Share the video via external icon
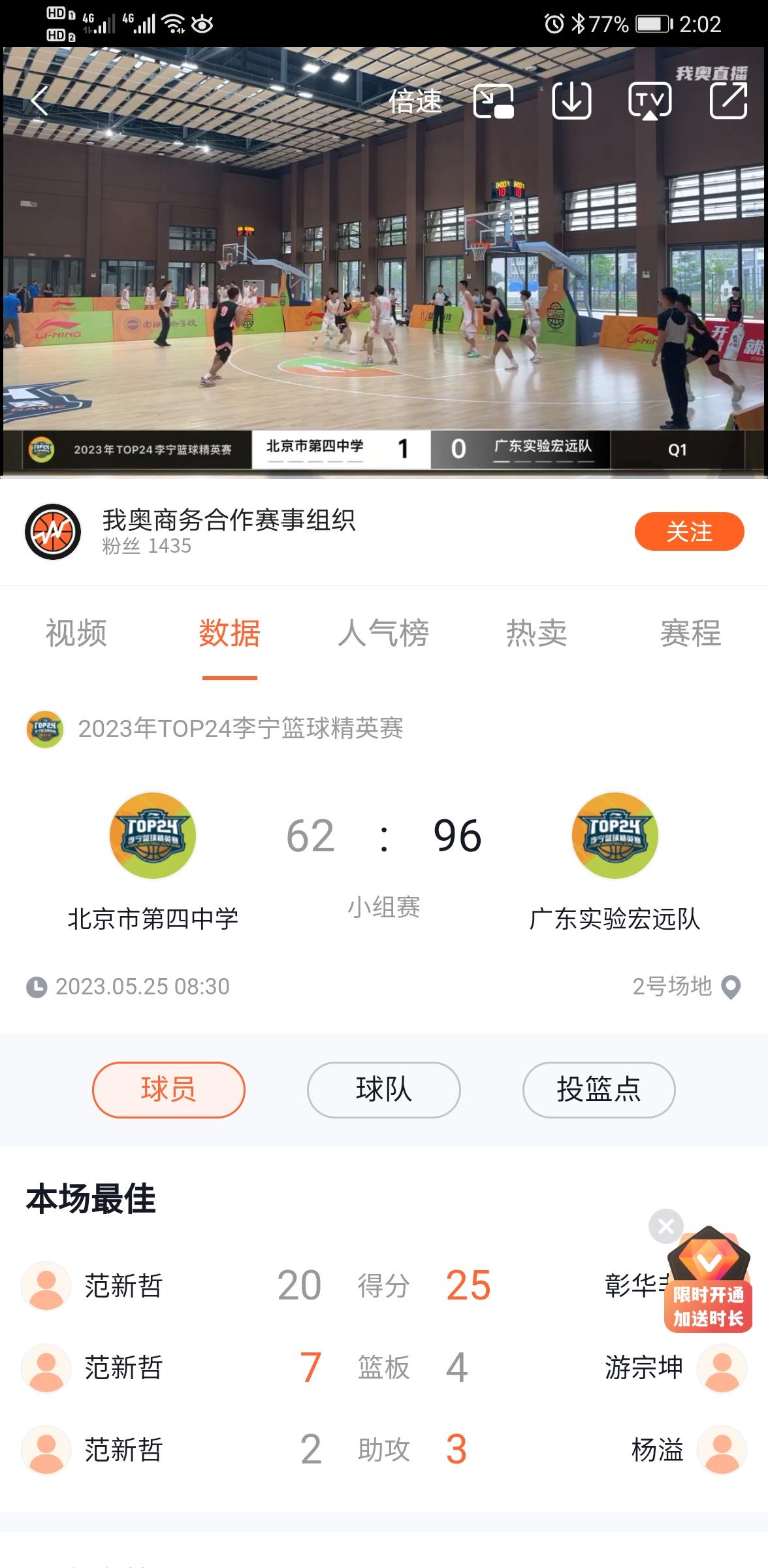Image resolution: width=768 pixels, height=1568 pixels. click(x=728, y=101)
